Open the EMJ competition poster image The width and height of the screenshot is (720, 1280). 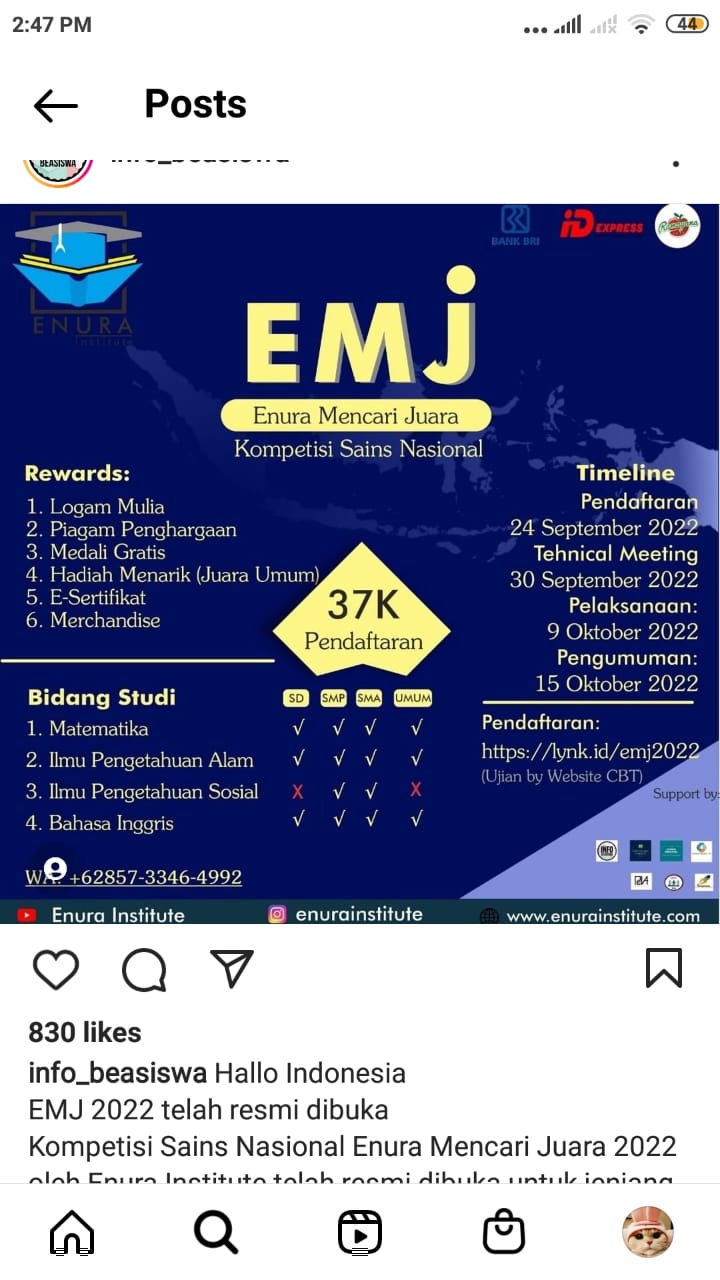click(360, 564)
